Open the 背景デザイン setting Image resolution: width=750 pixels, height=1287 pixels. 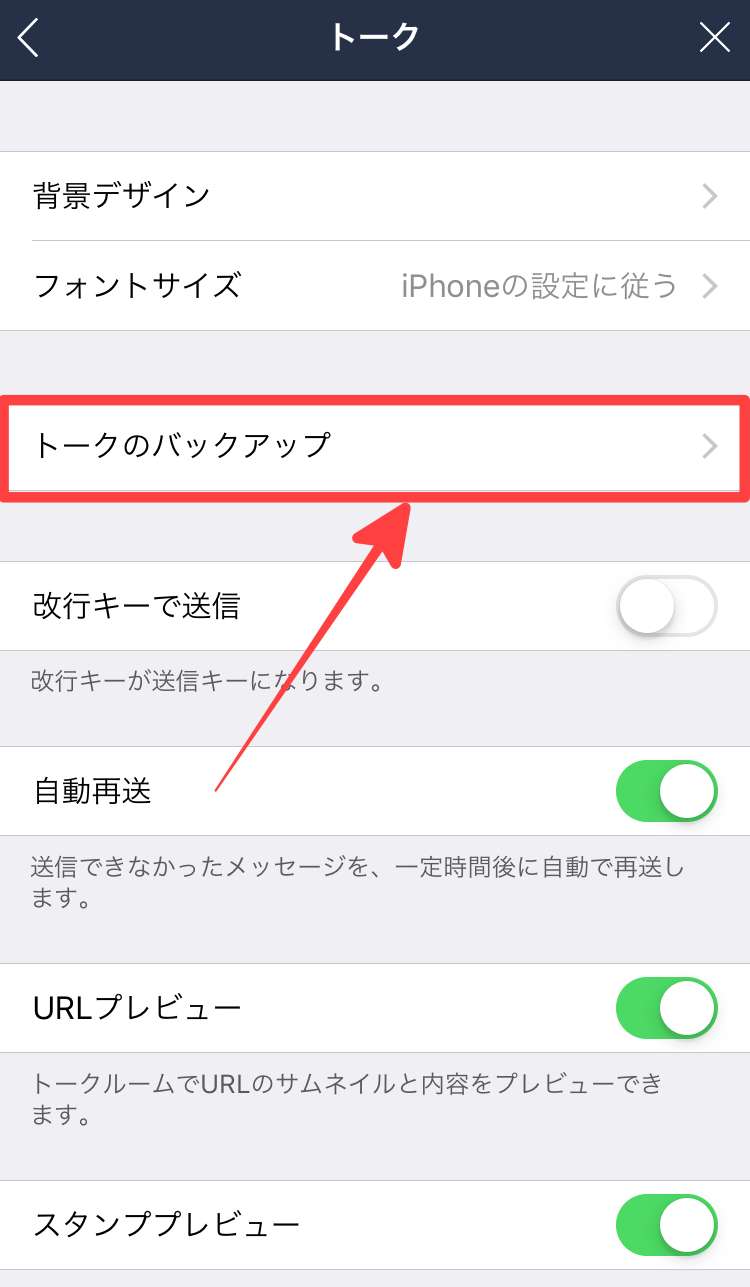[x=375, y=196]
